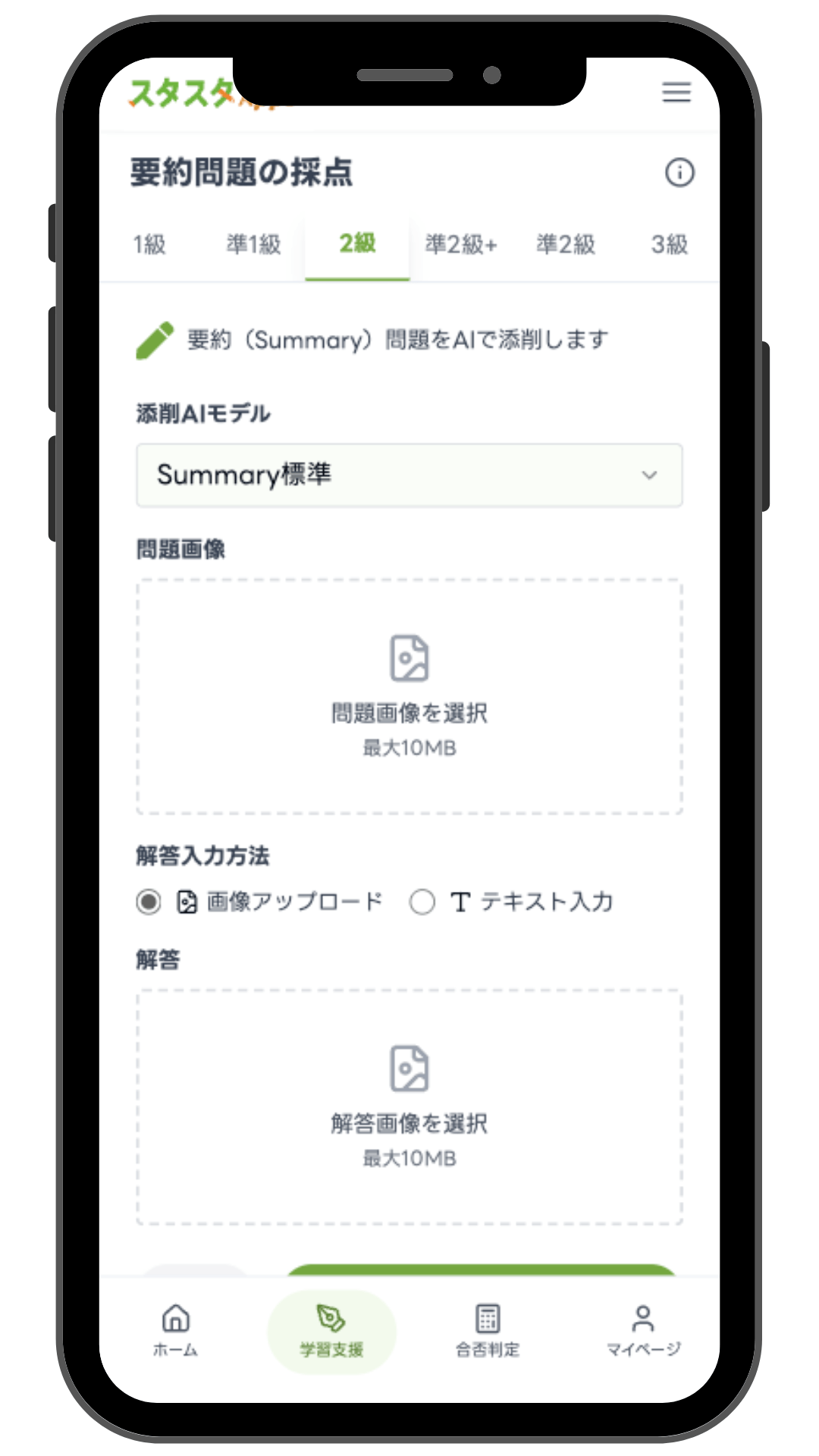Switch to the 3級 tab
Viewport: 819px width, 1456px height.
tap(669, 245)
